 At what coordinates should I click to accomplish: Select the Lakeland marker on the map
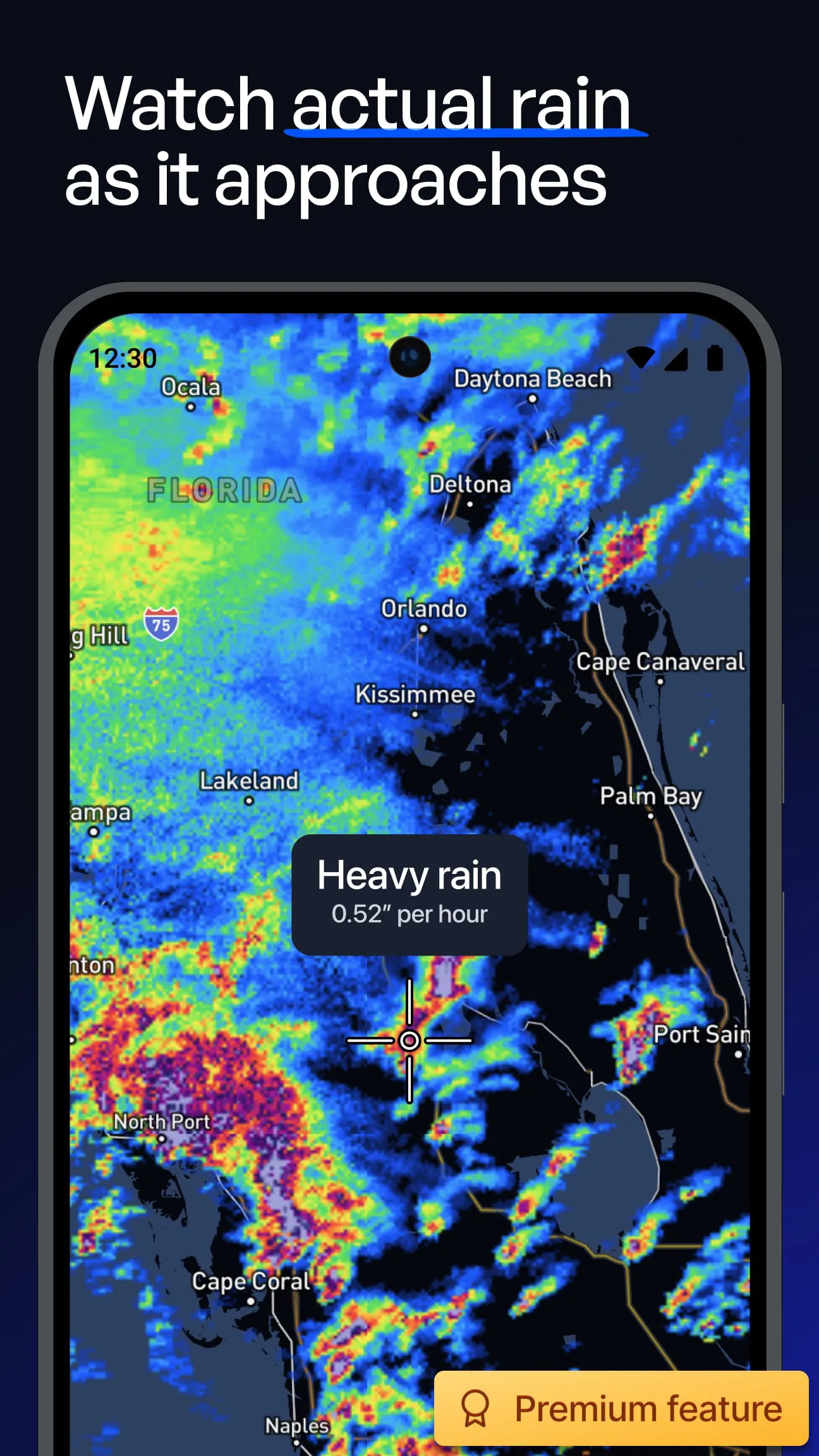tap(249, 800)
